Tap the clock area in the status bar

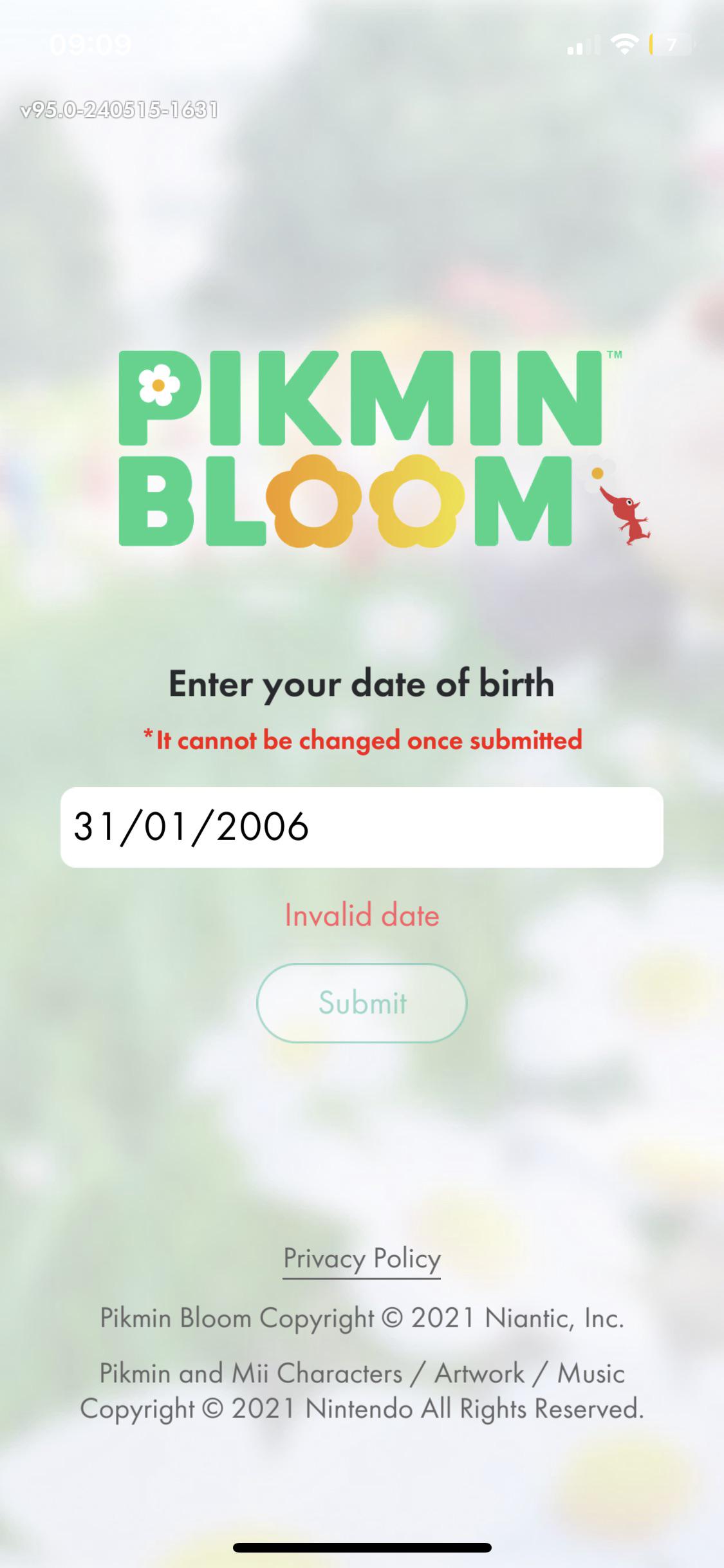tap(90, 45)
